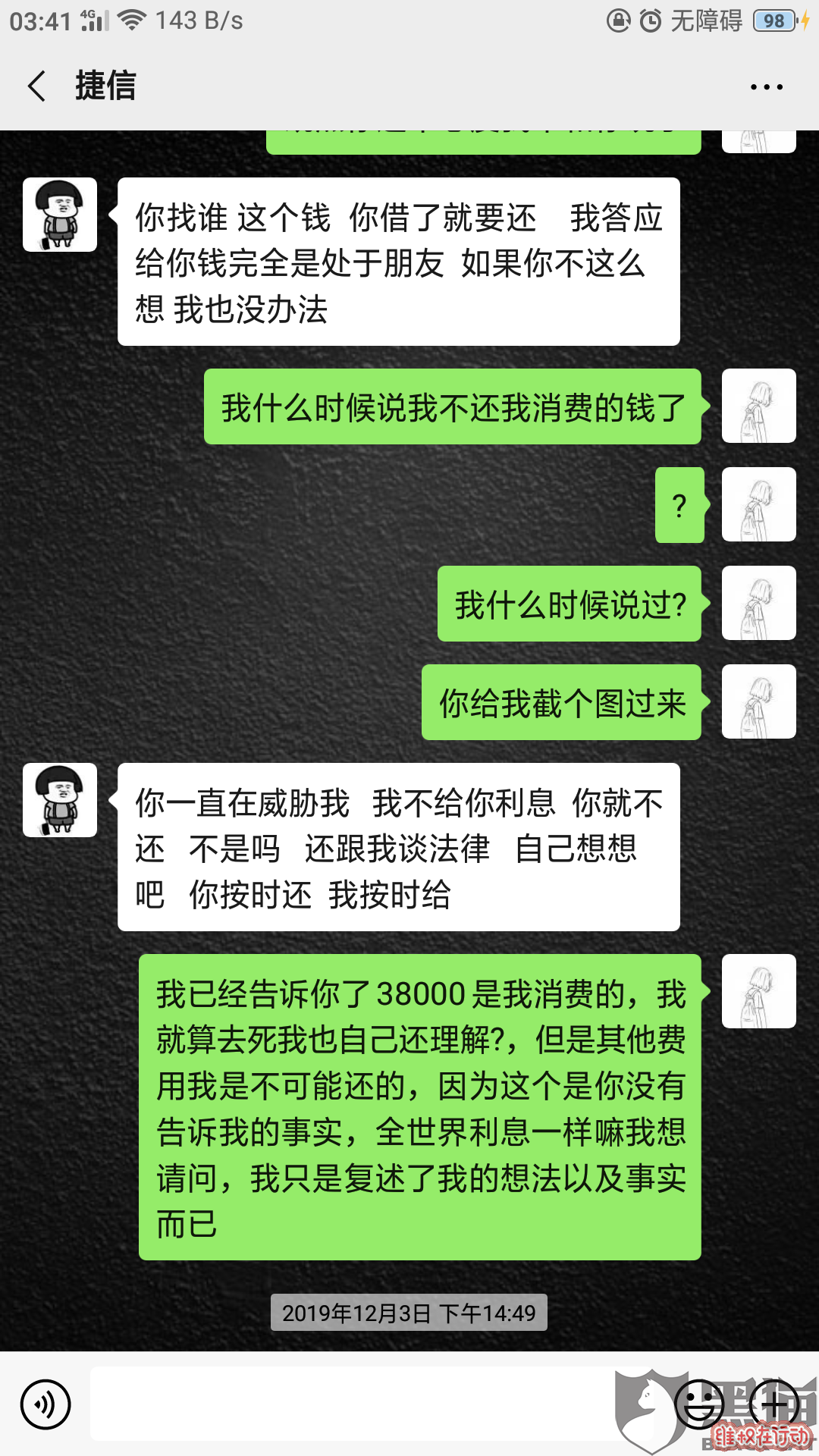Go back from the 捷信 chat
This screenshot has height=1456, width=819.
coord(36,86)
